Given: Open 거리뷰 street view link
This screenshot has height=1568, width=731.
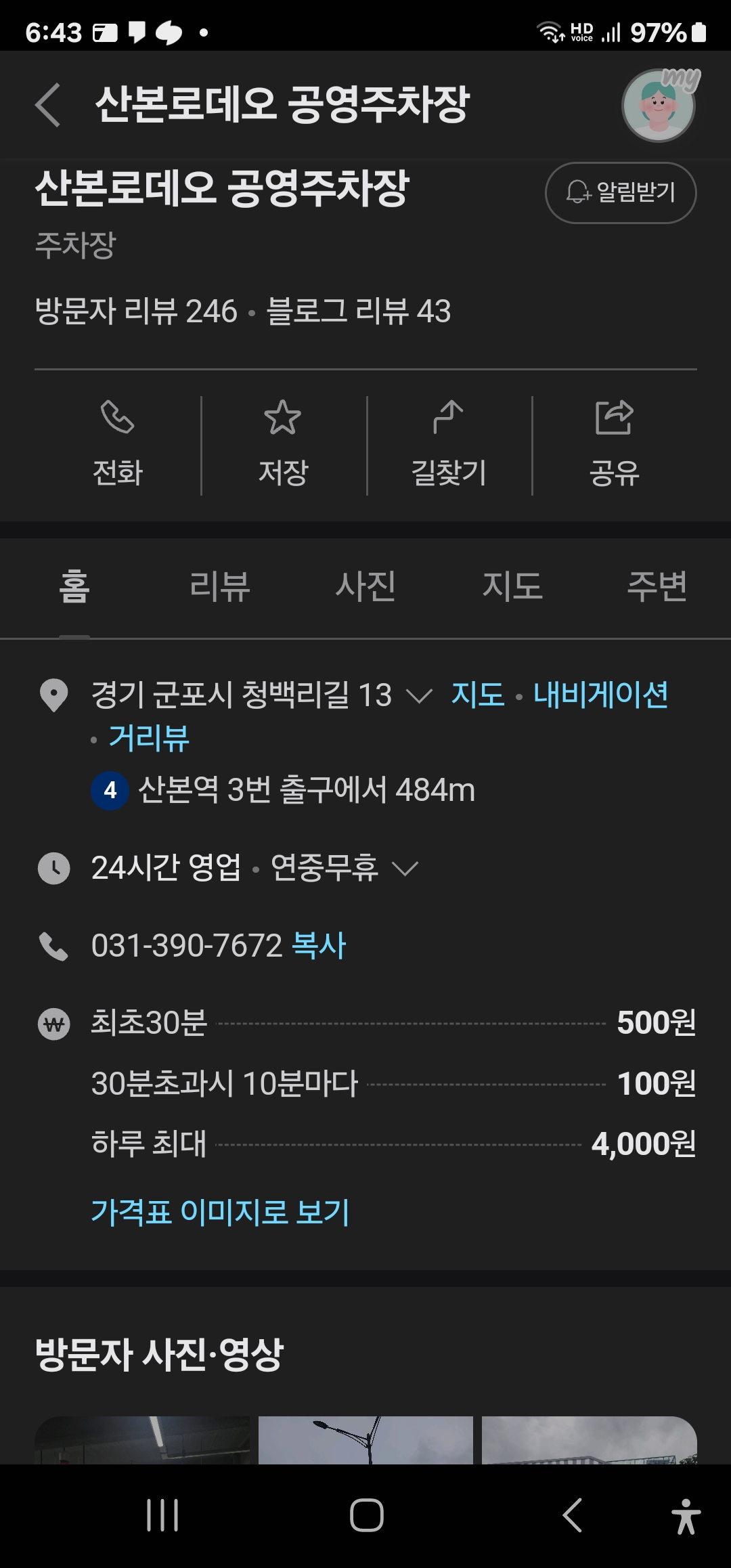Looking at the screenshot, I should point(149,738).
